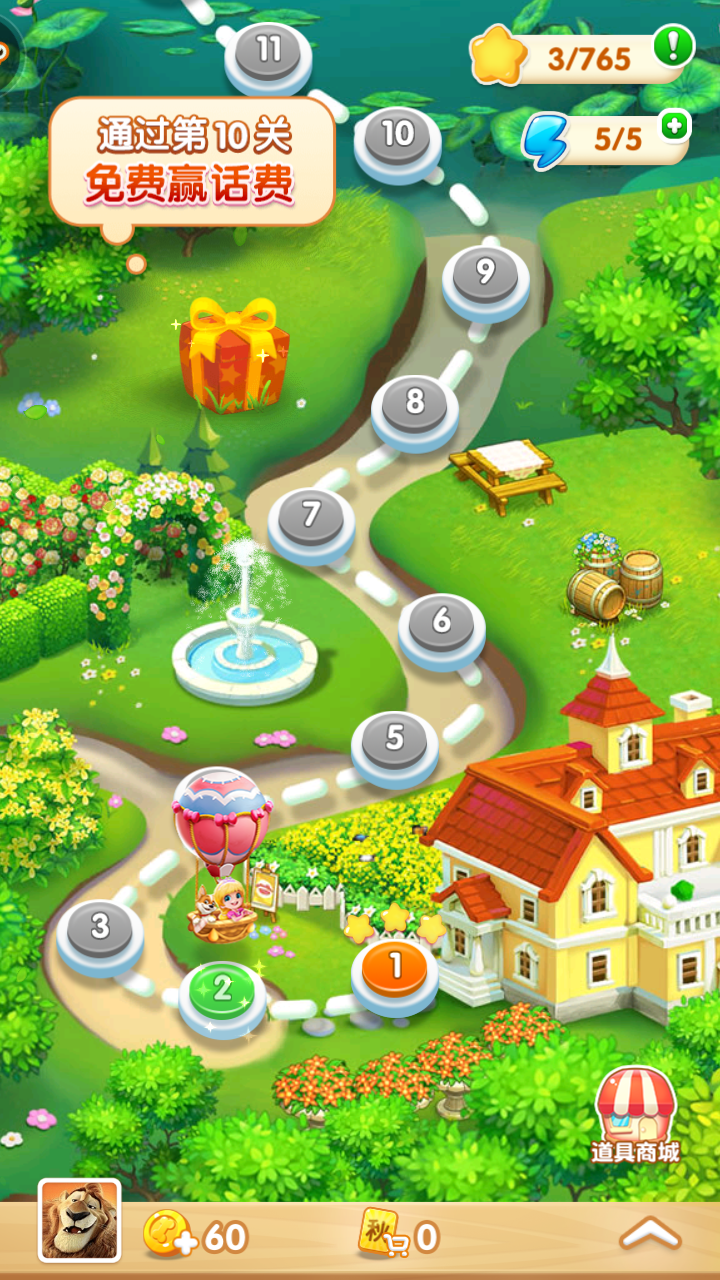Tap the locked level 3 node
The image size is (720, 1280).
(99, 929)
